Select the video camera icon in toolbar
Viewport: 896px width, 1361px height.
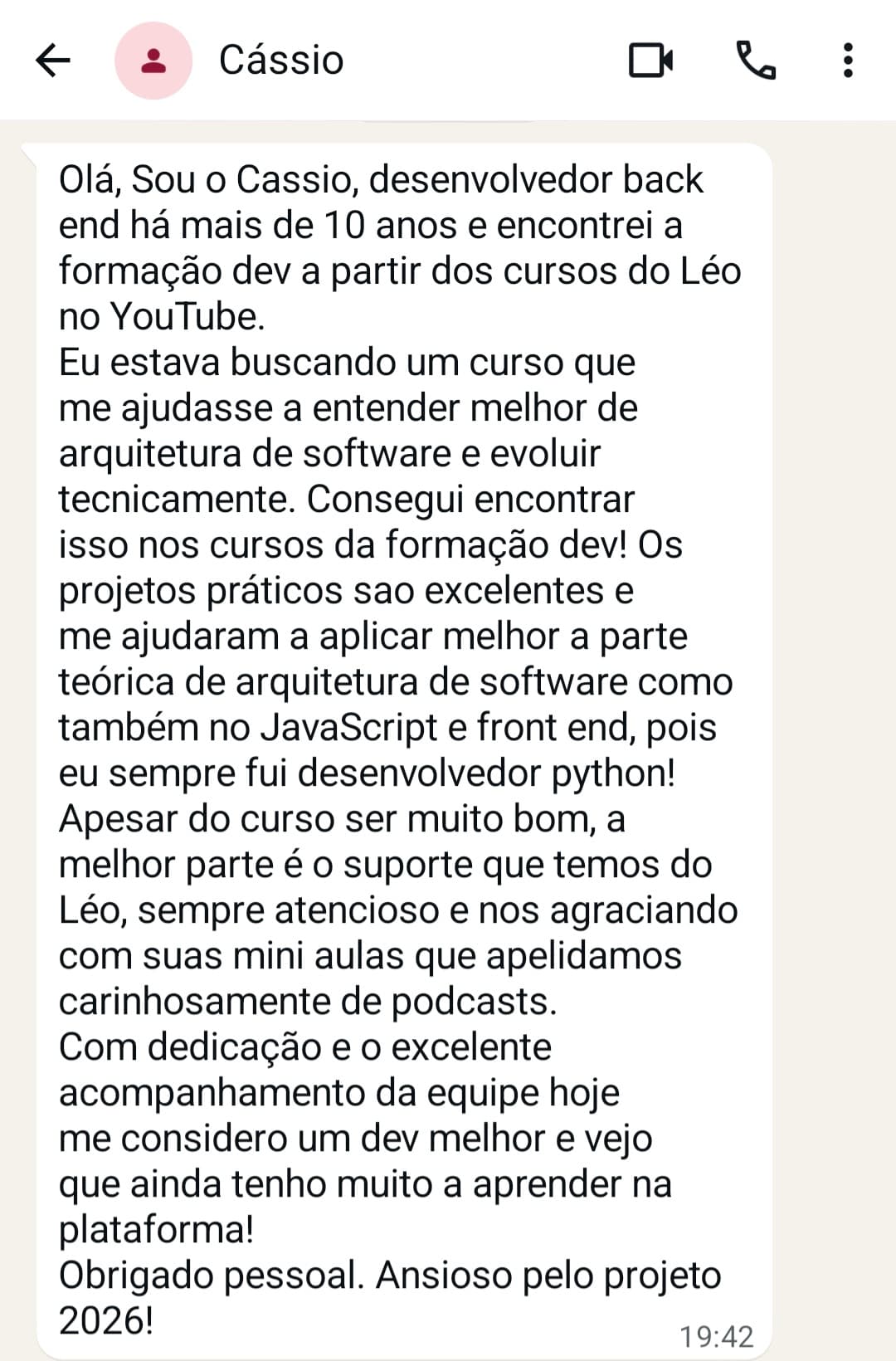pos(651,61)
